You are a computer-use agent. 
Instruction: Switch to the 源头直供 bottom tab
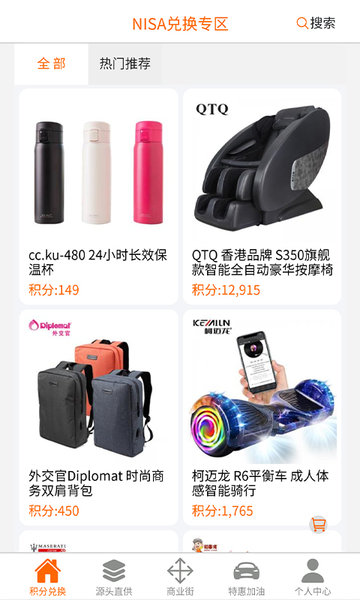click(114, 577)
